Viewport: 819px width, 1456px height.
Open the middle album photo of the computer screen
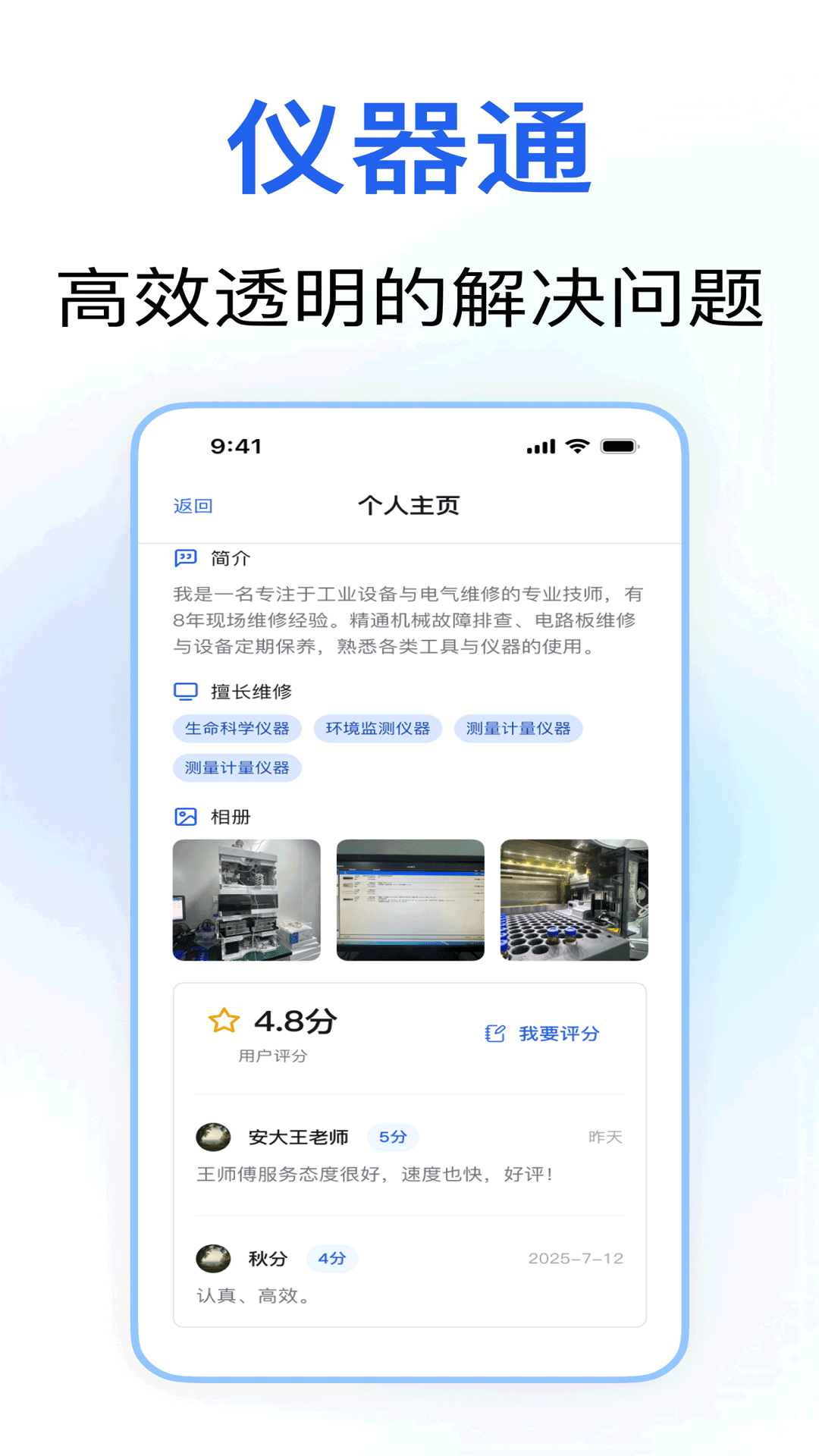click(409, 899)
